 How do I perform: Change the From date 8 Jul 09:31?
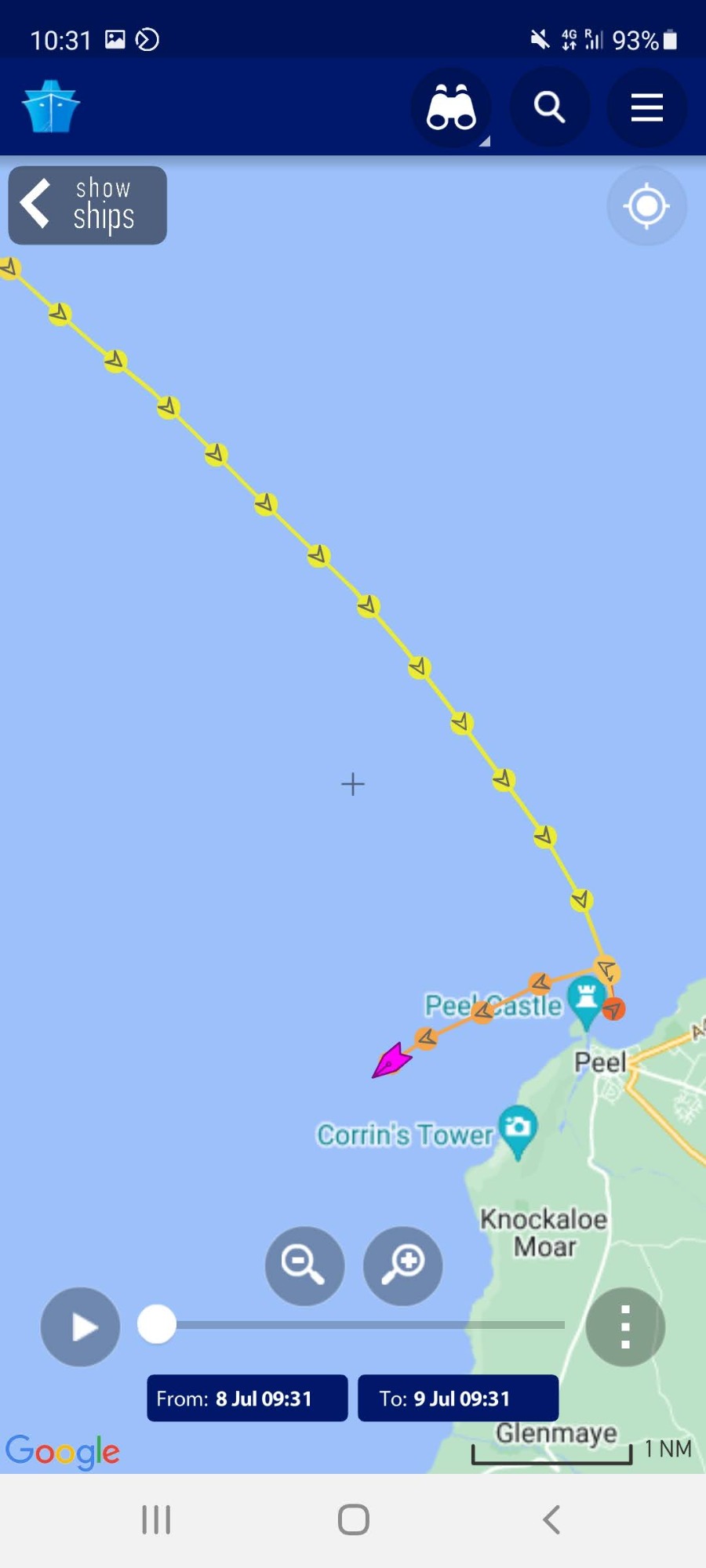click(x=247, y=1398)
